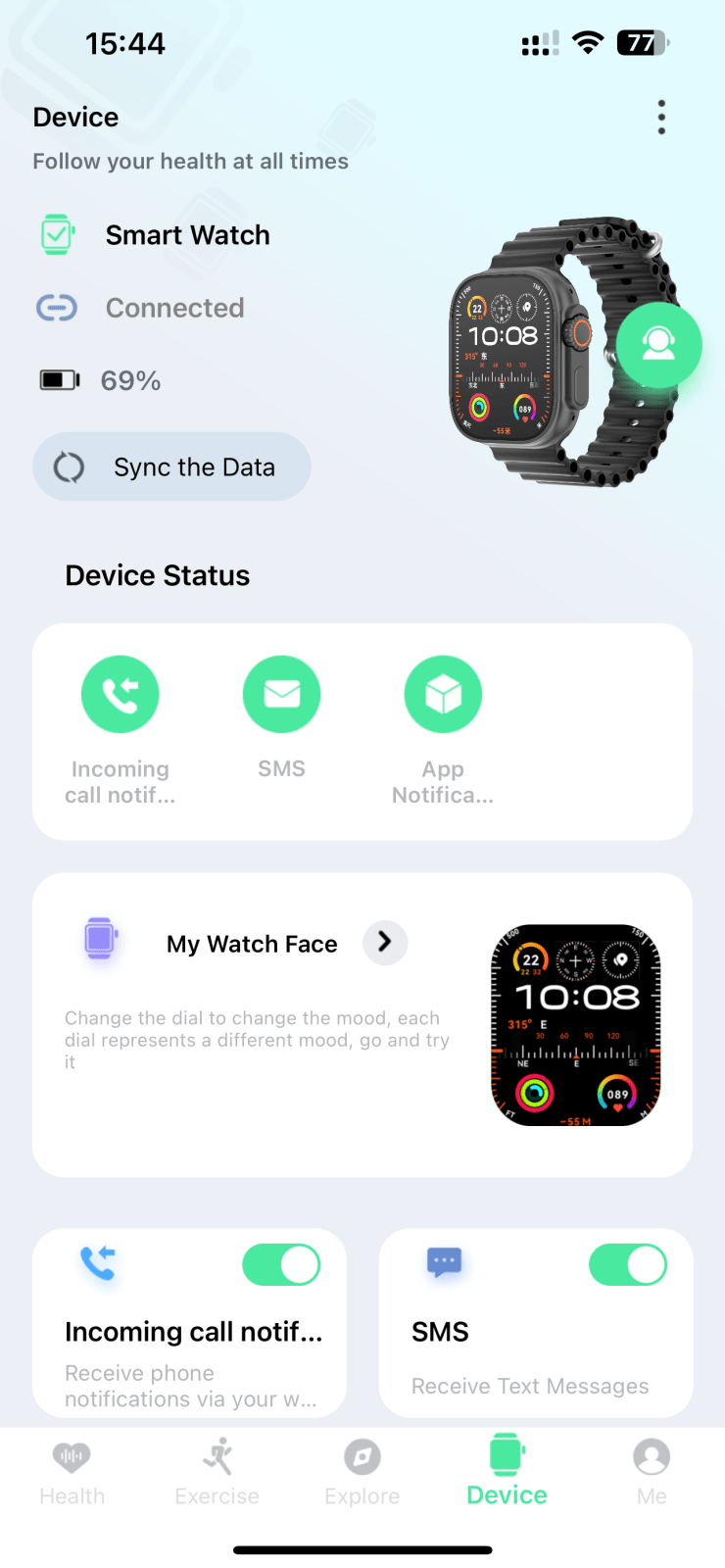This screenshot has height=1568, width=725.
Task: Open the Explore tab
Action: pyautogui.click(x=362, y=1472)
